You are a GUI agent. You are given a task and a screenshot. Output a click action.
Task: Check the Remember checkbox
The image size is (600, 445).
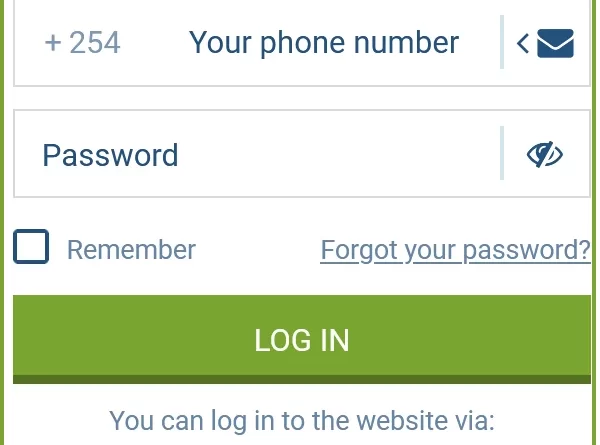[31, 247]
